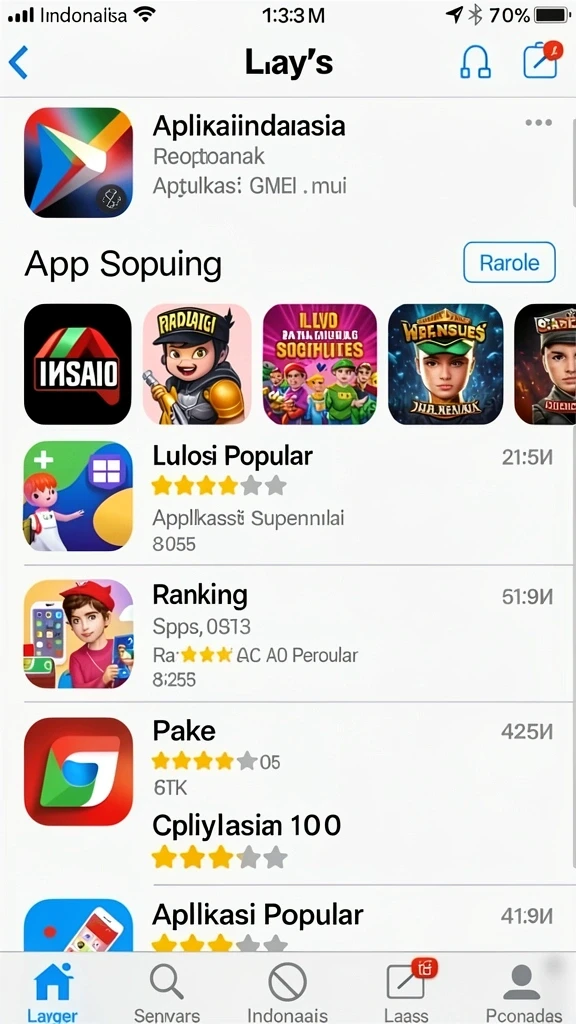Screen dimensions: 576x1024
Task: Switch to the Laass tab
Action: 406,991
